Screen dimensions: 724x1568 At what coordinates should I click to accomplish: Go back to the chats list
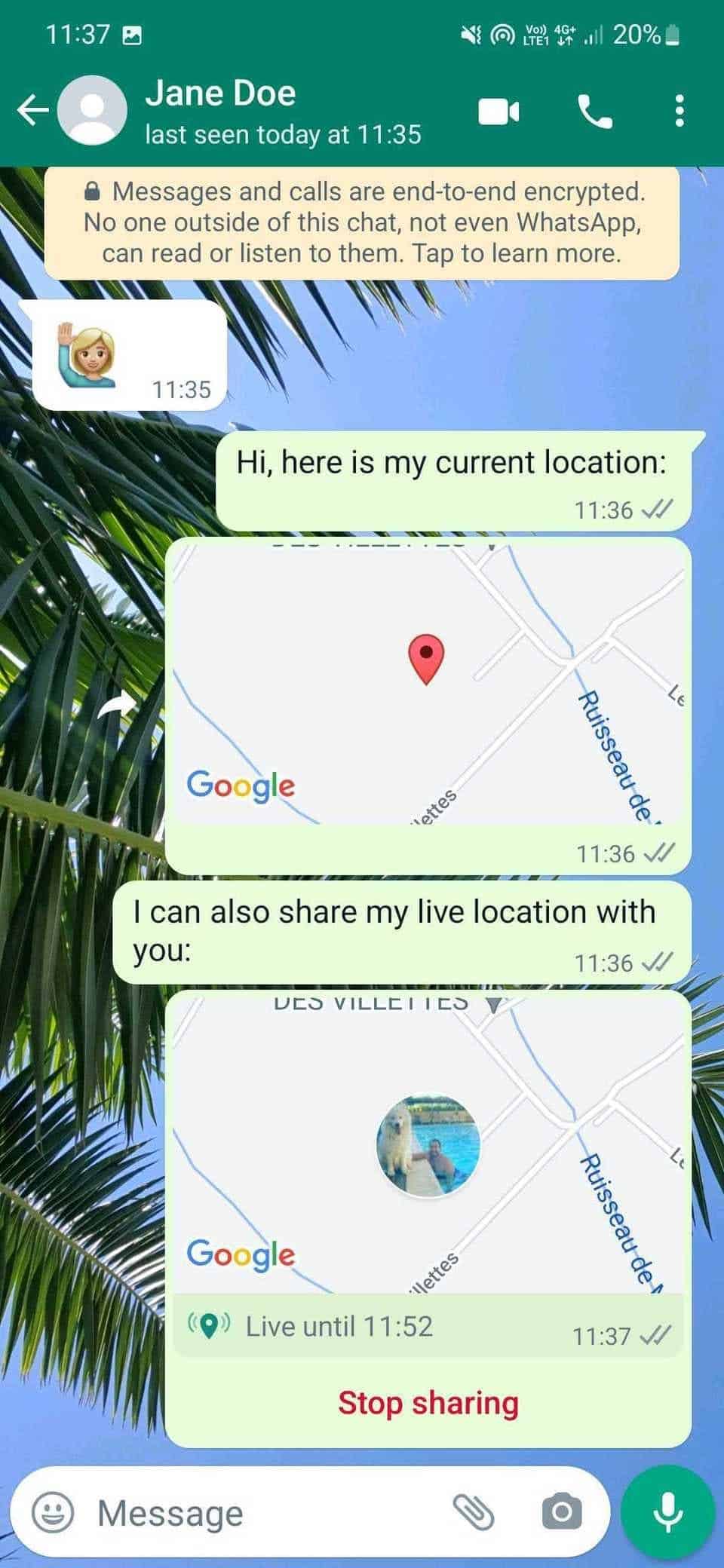[33, 112]
